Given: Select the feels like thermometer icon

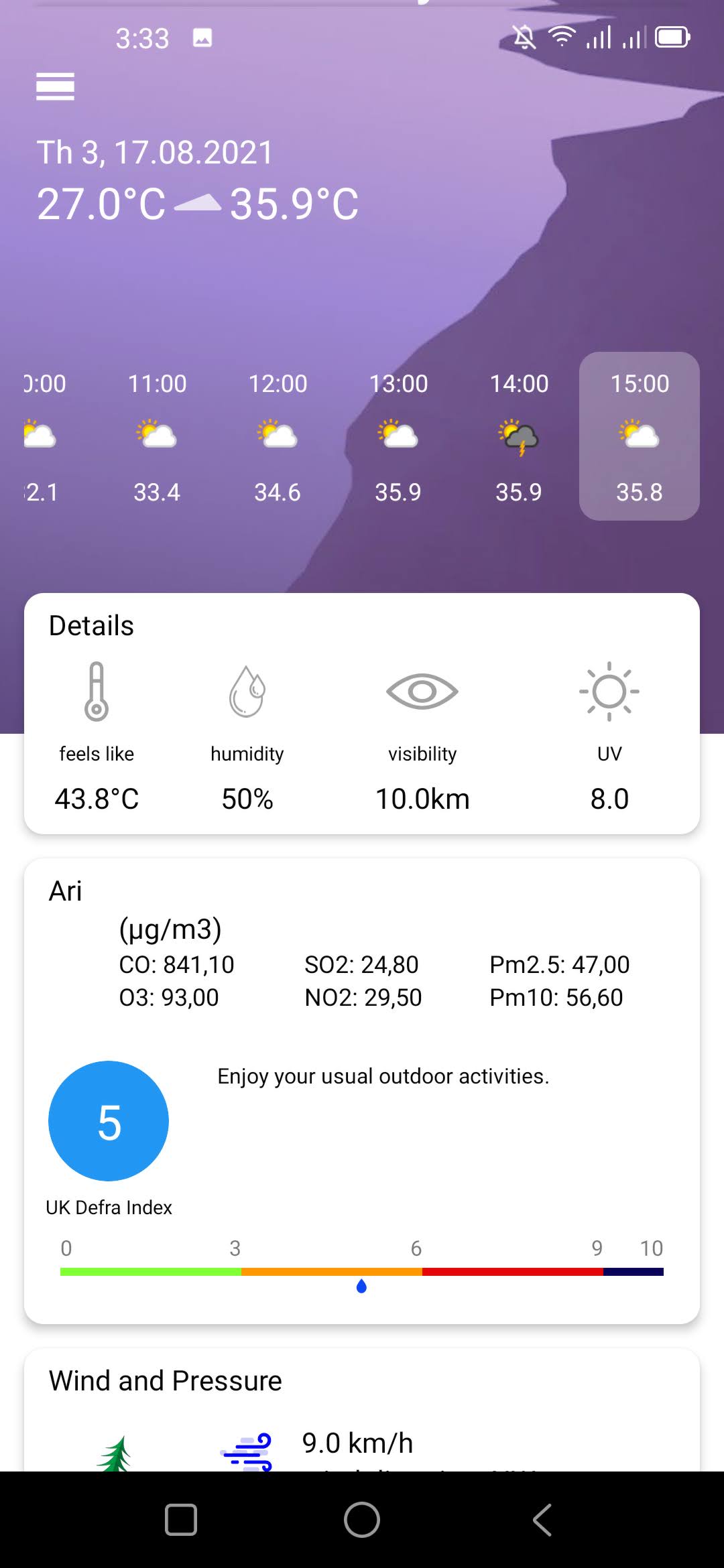Looking at the screenshot, I should click(97, 694).
